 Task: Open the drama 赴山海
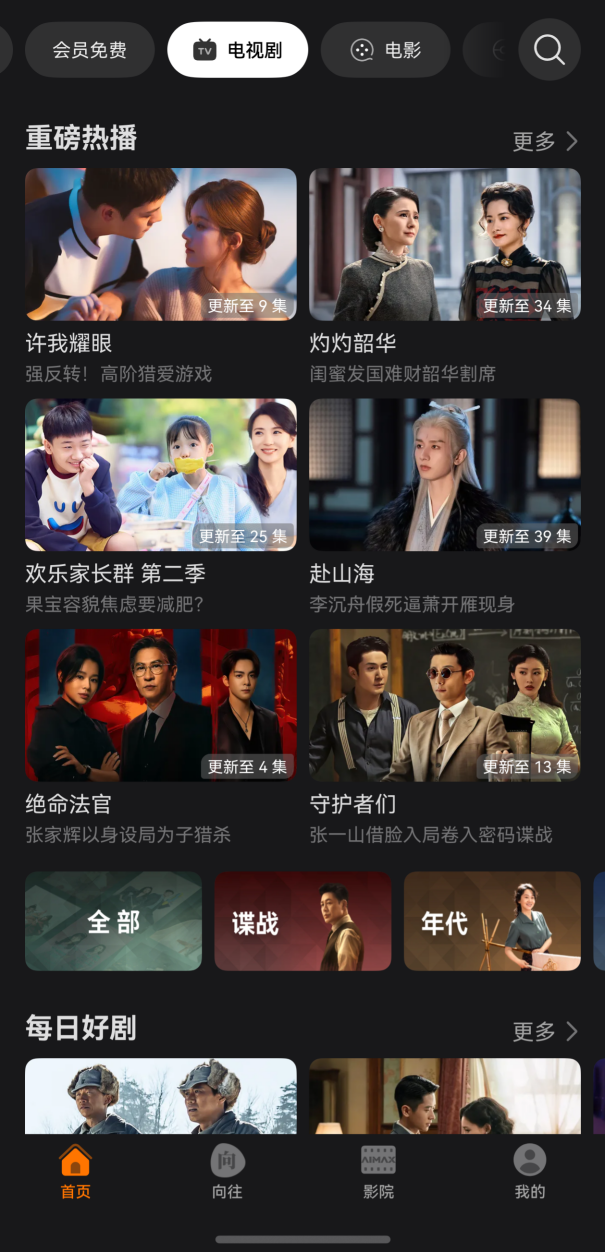pyautogui.click(x=444, y=475)
